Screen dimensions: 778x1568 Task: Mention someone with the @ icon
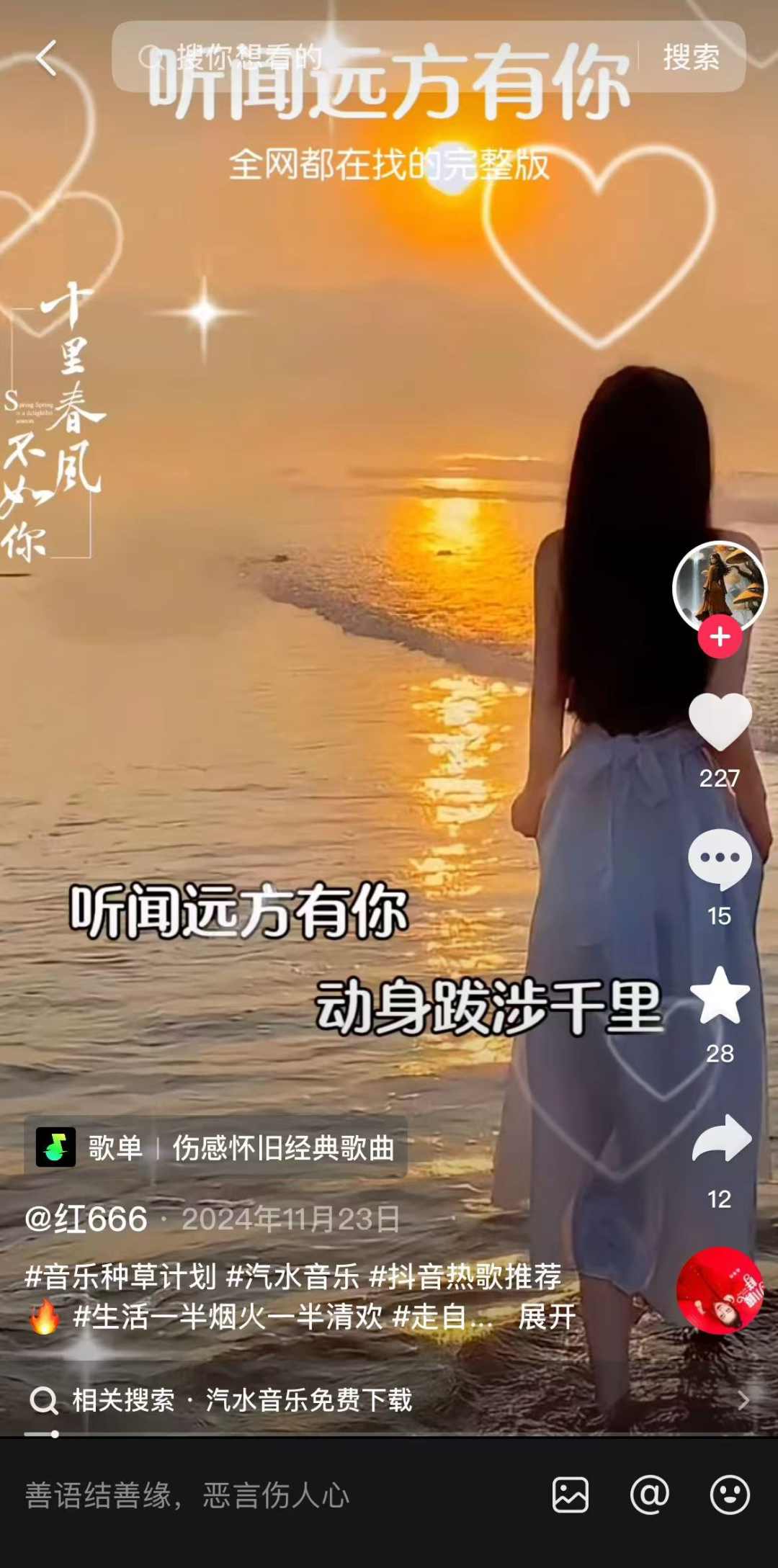click(x=650, y=1495)
